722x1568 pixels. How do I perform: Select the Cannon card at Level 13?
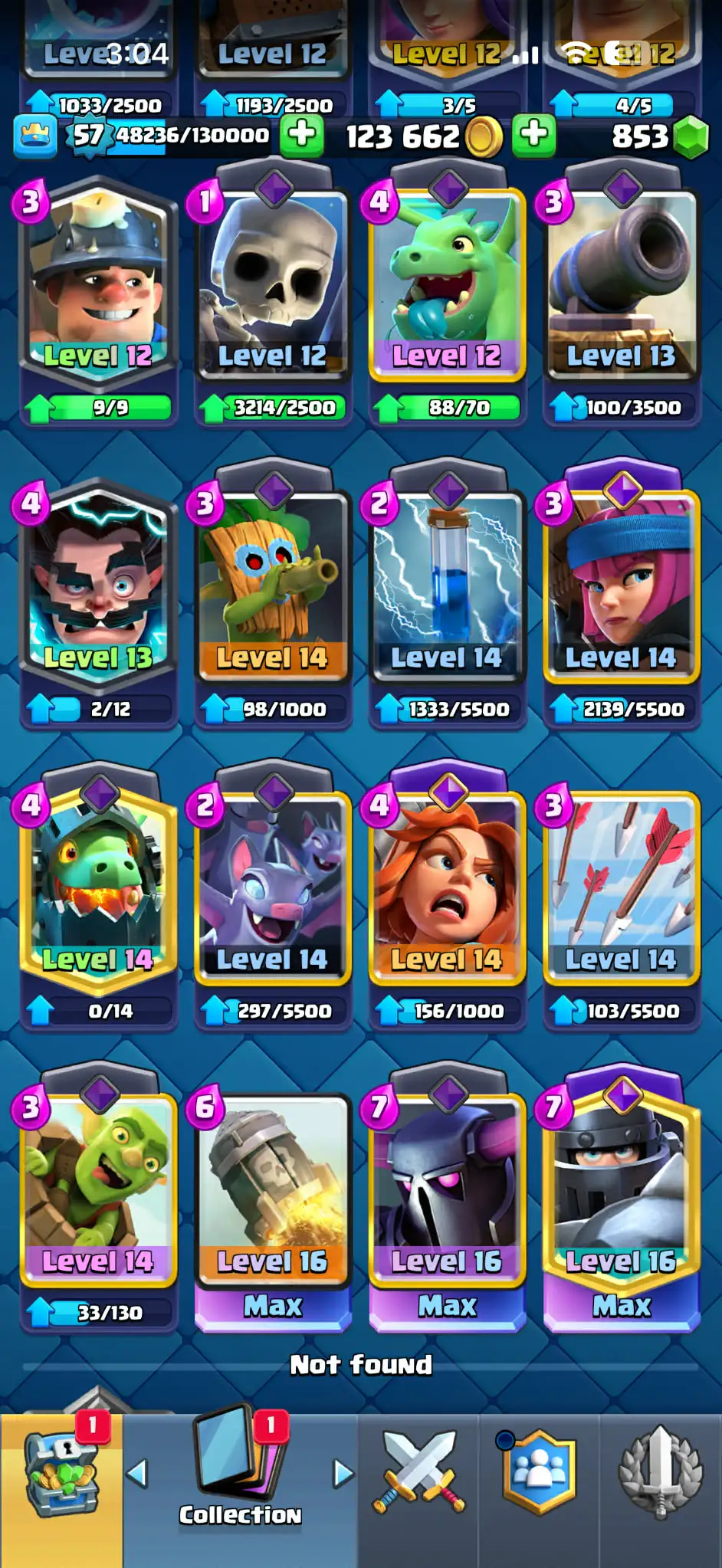[622, 300]
